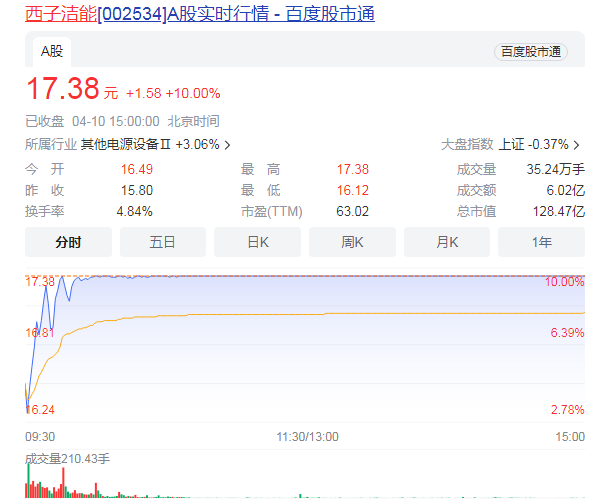Show the 周K candlestick chart
The height and width of the screenshot is (504, 602).
click(x=351, y=242)
